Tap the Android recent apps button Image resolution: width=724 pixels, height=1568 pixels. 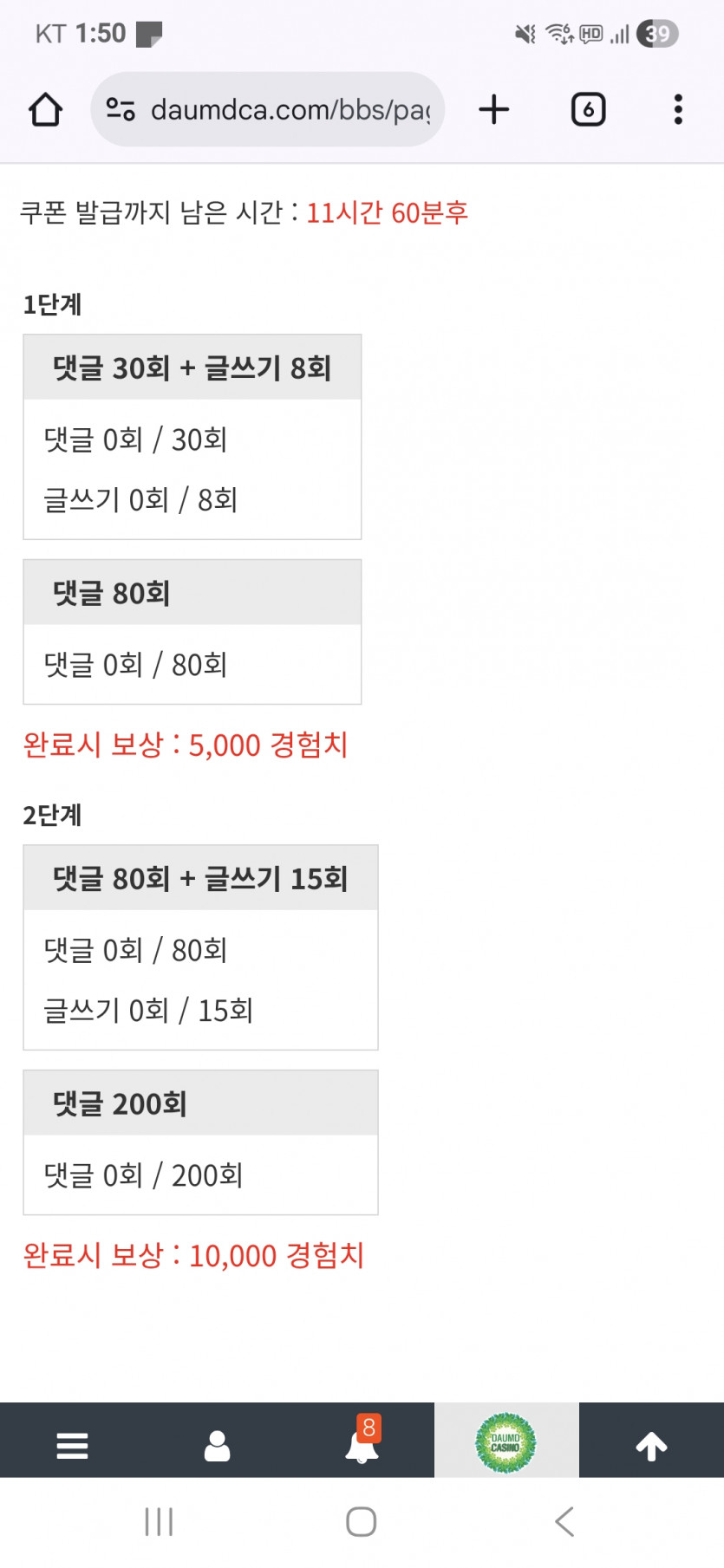click(x=158, y=1521)
